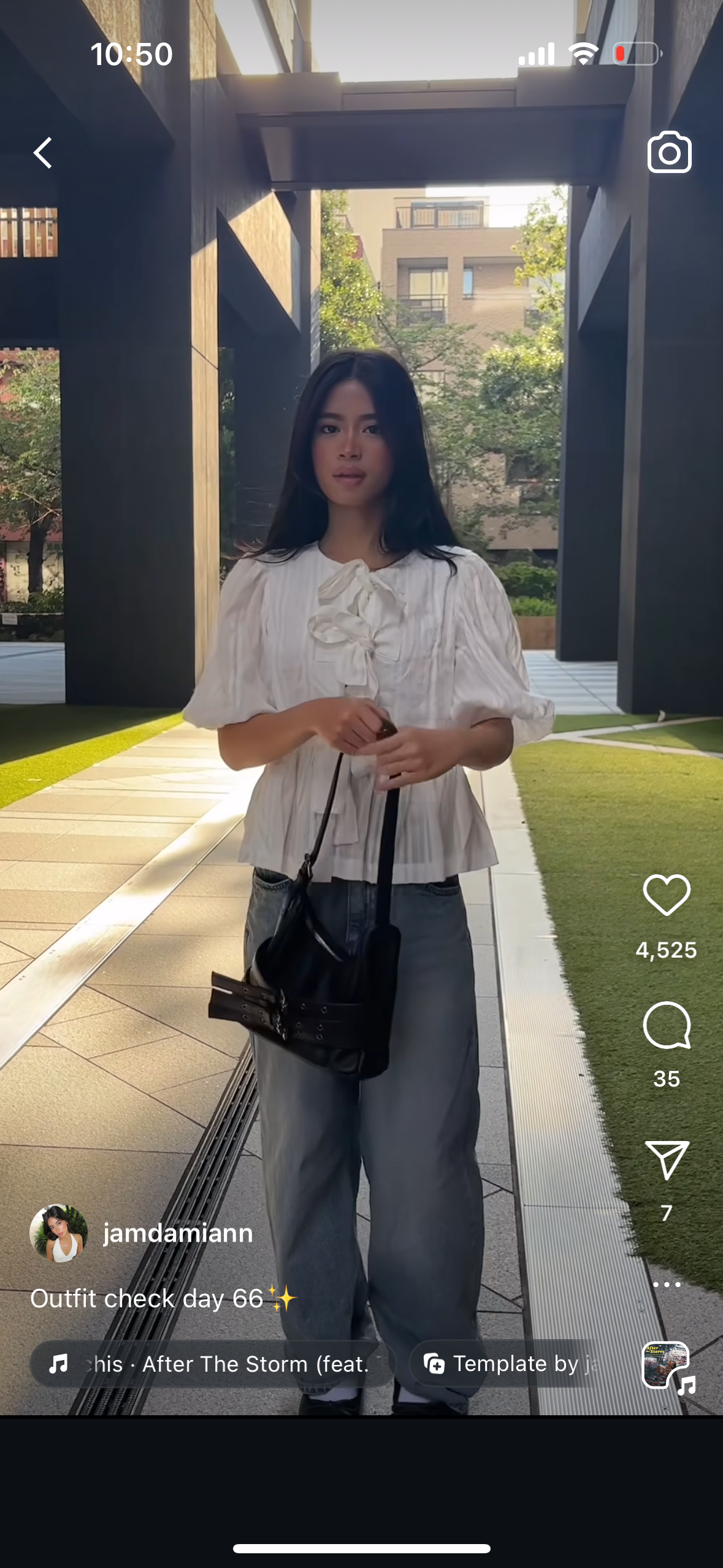Open the audio album art thumbnail
This screenshot has height=1568, width=723.
tap(668, 1366)
